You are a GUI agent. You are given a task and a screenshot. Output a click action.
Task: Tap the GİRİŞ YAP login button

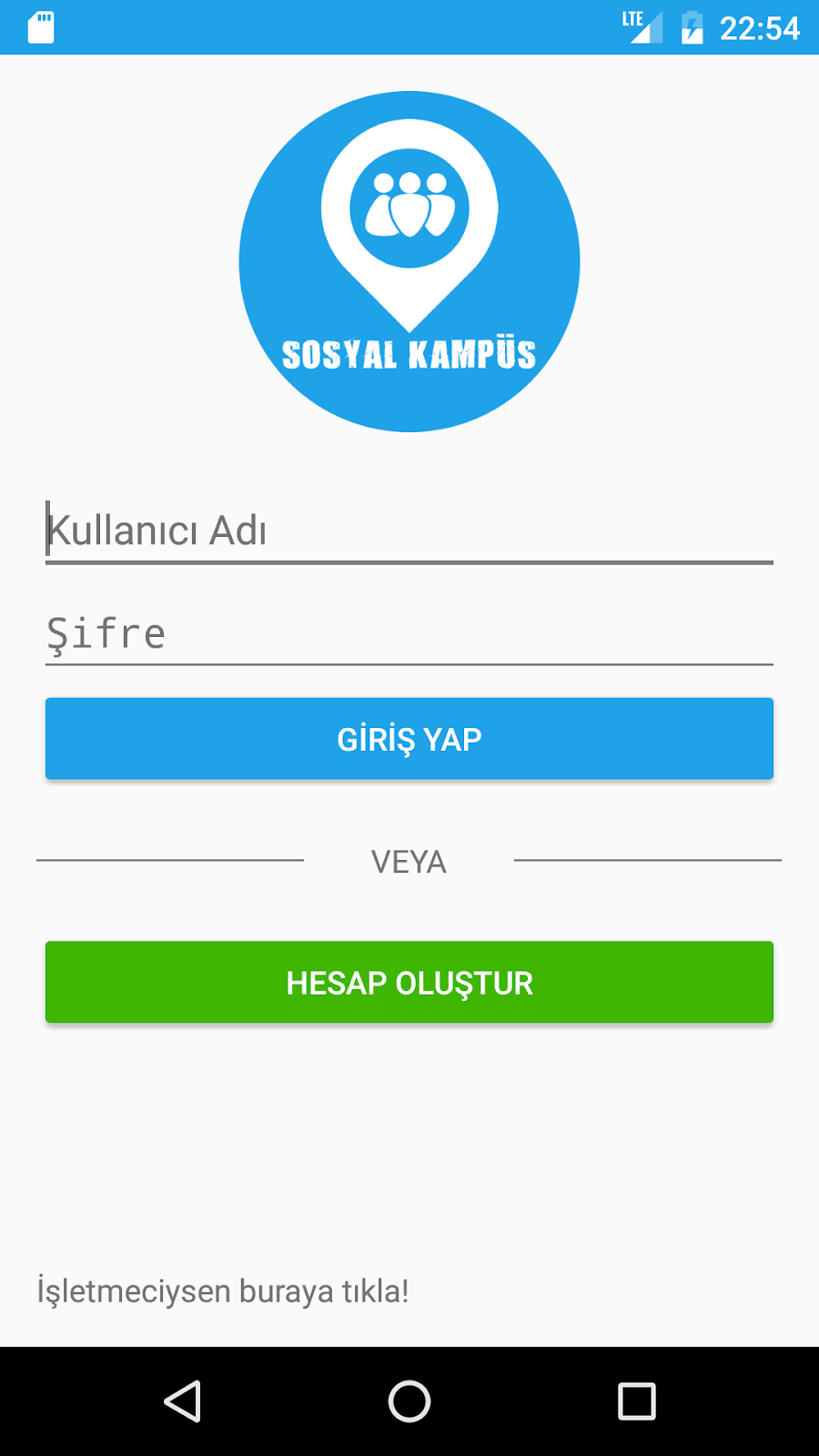click(409, 739)
